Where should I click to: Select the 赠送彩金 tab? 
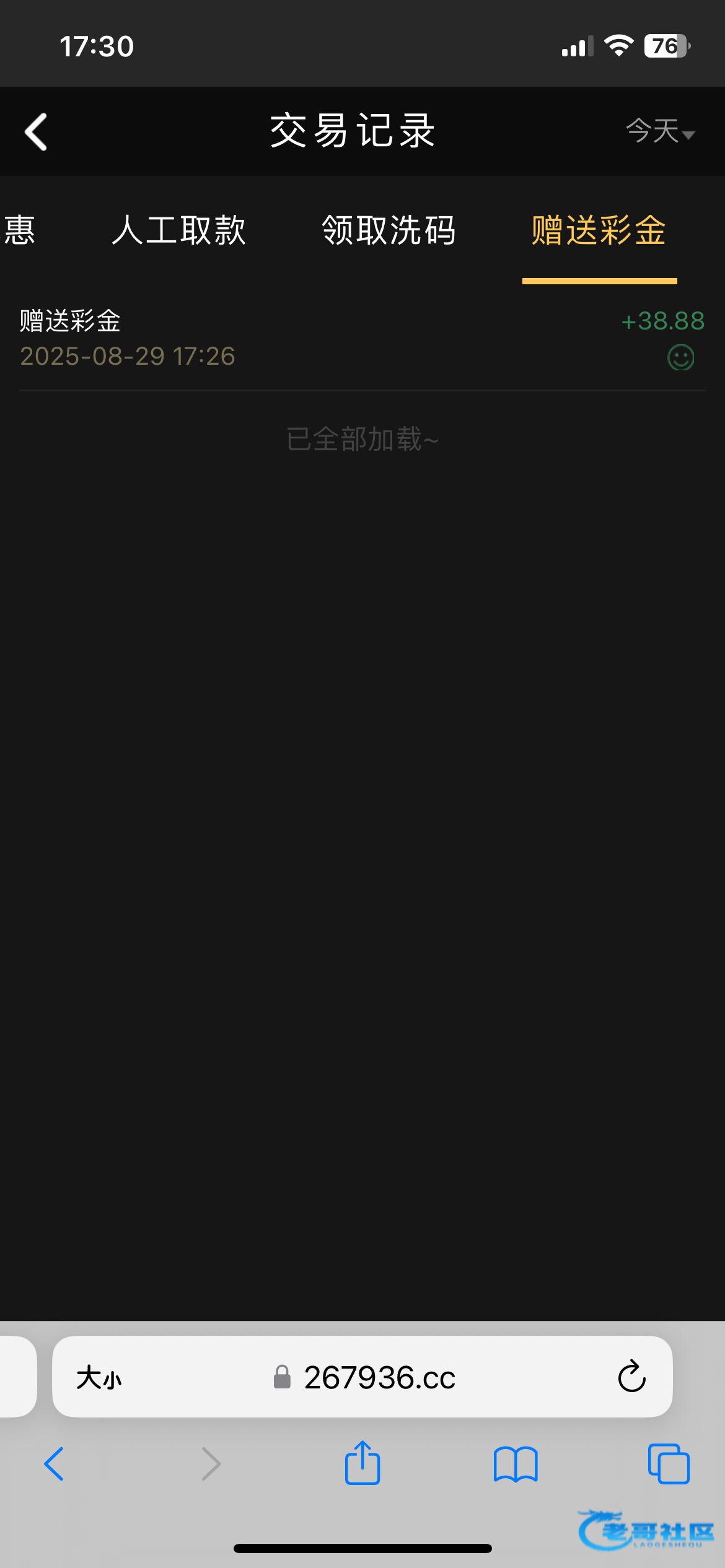click(x=599, y=230)
